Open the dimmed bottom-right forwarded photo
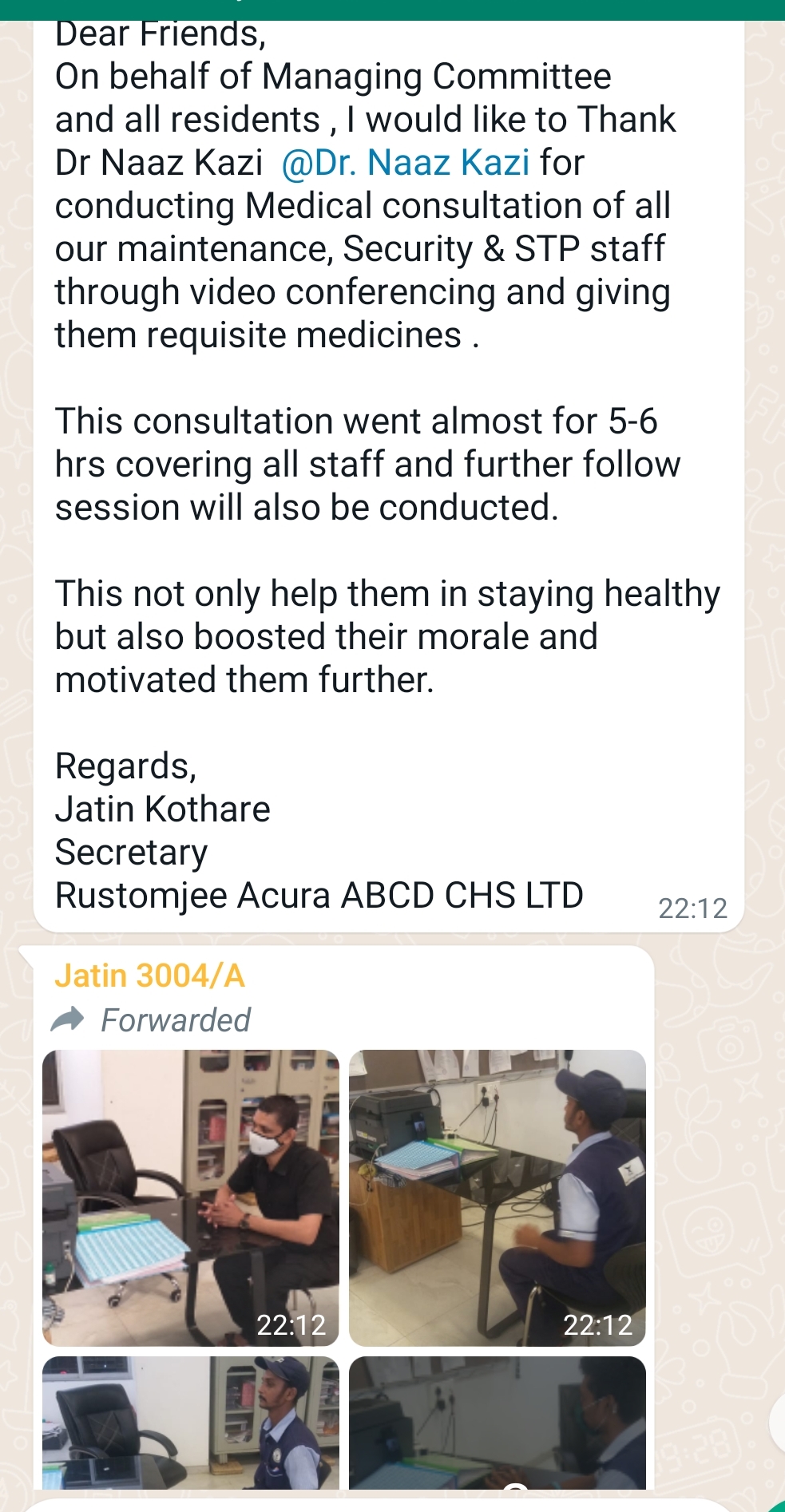This screenshot has height=1512, width=785. coord(497,1423)
